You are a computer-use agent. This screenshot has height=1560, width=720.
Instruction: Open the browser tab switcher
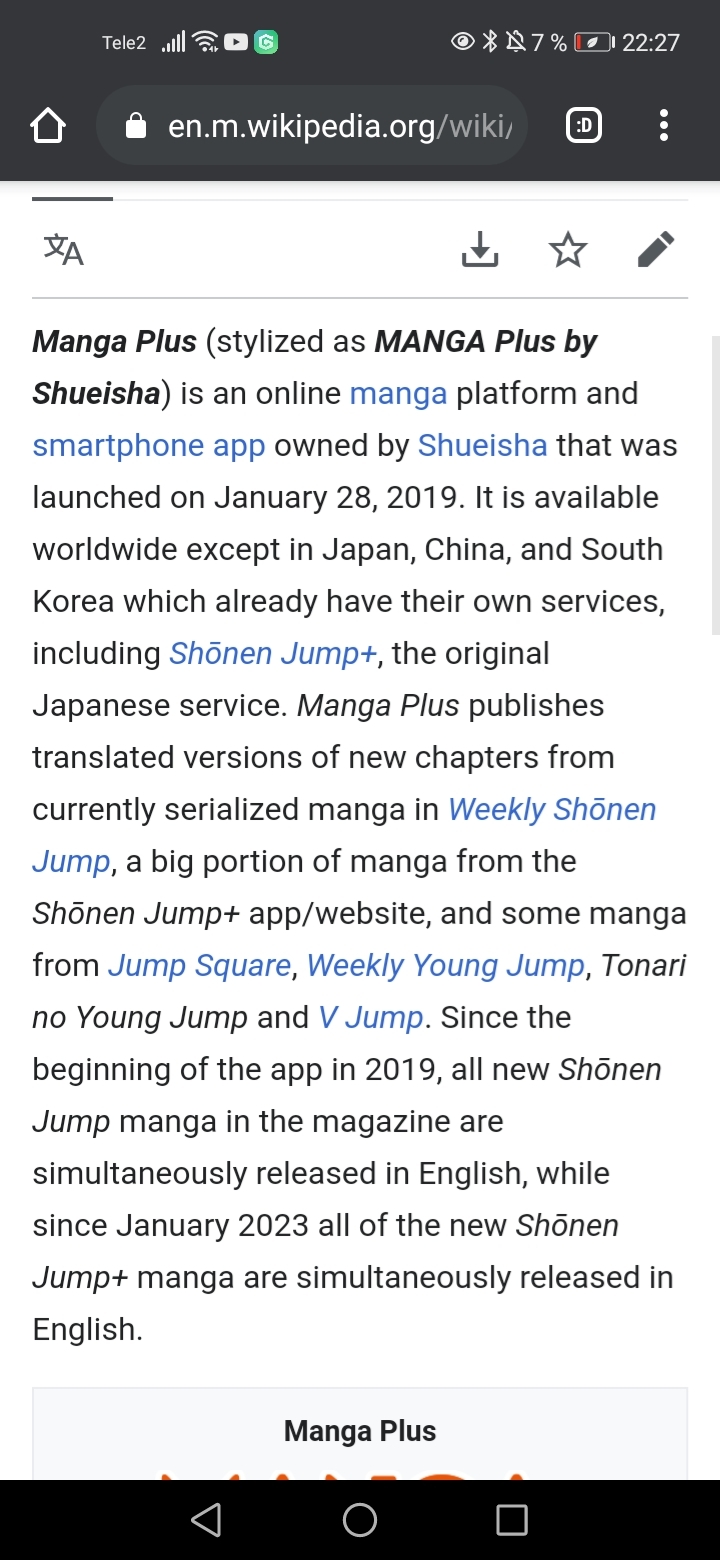pos(584,126)
